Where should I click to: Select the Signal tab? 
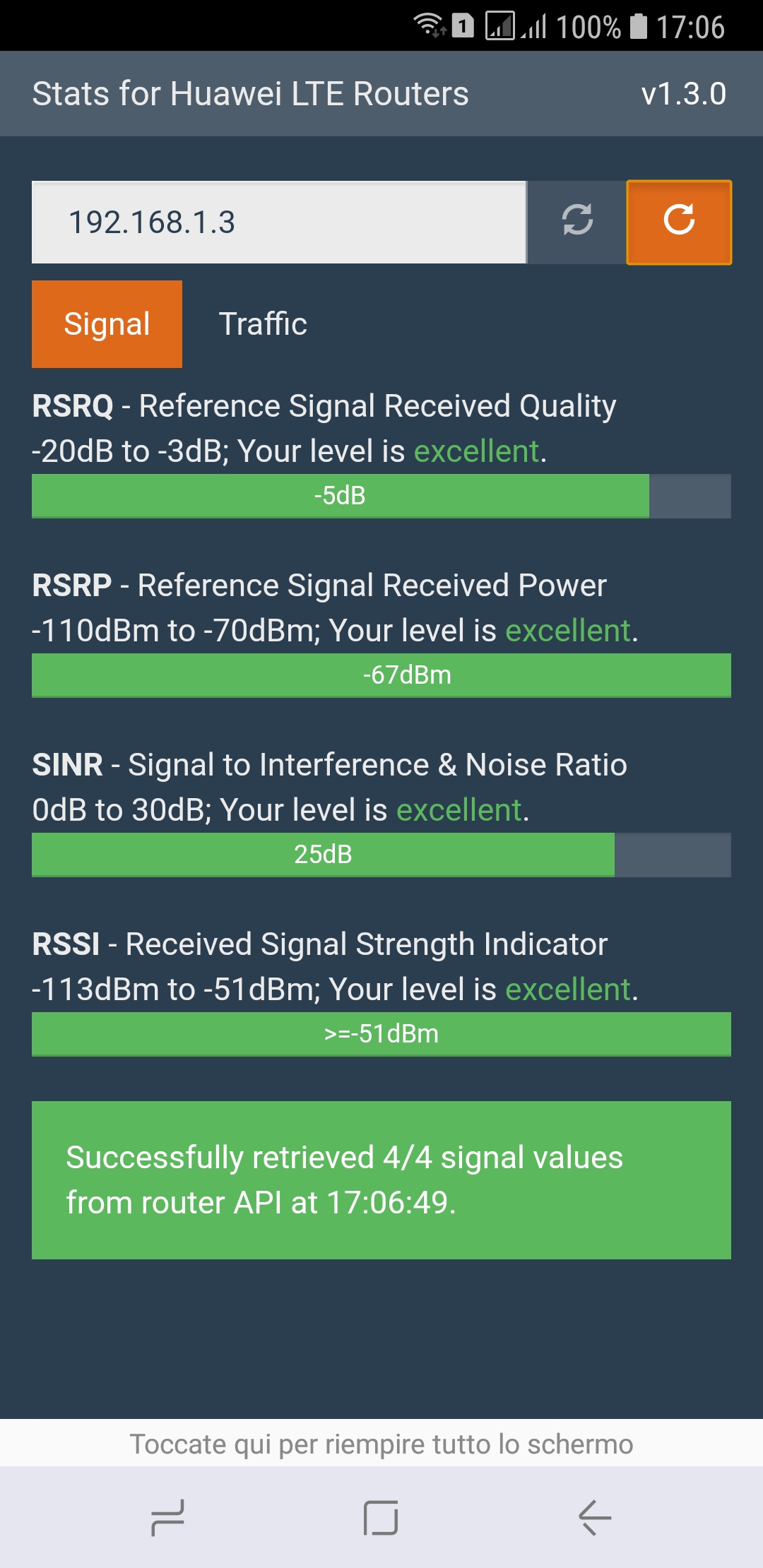tap(107, 324)
